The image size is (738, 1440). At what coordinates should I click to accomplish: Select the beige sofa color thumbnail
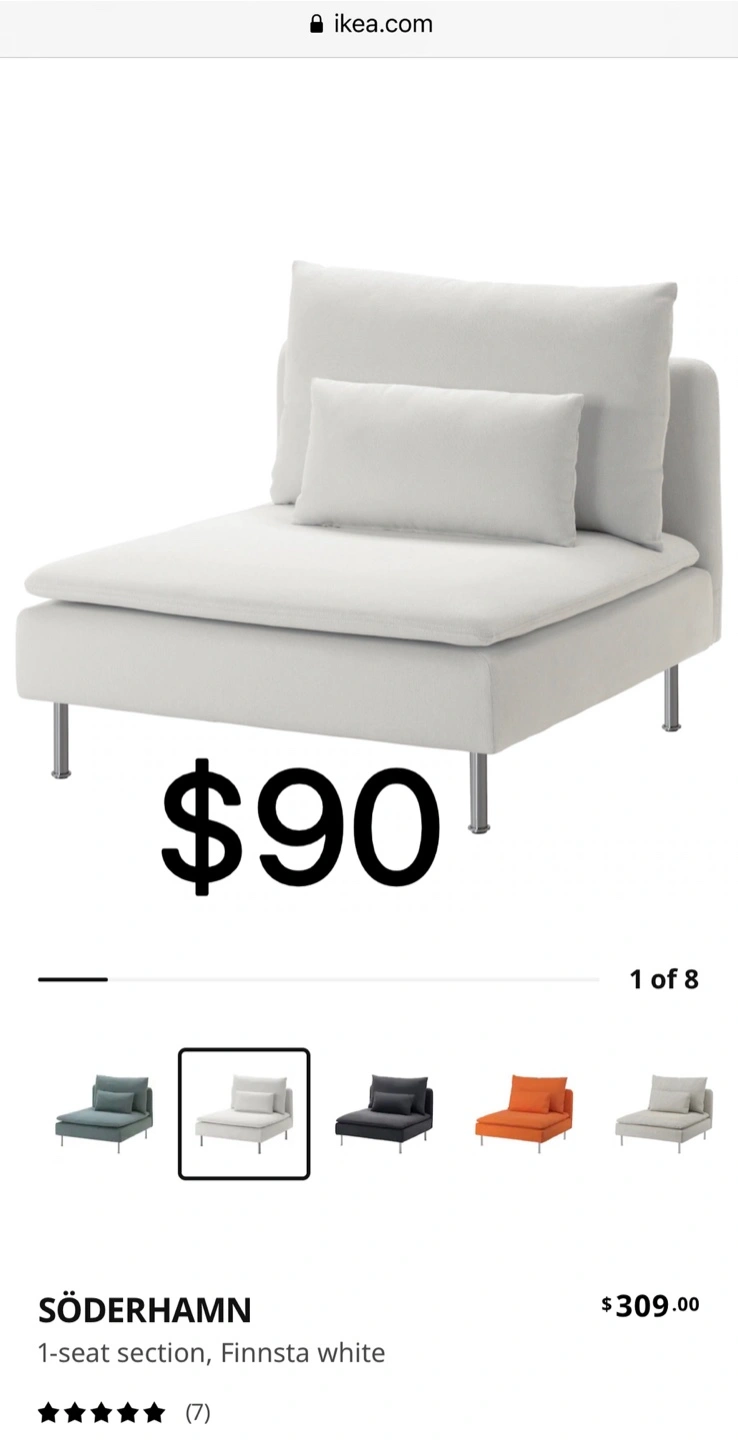664,1114
